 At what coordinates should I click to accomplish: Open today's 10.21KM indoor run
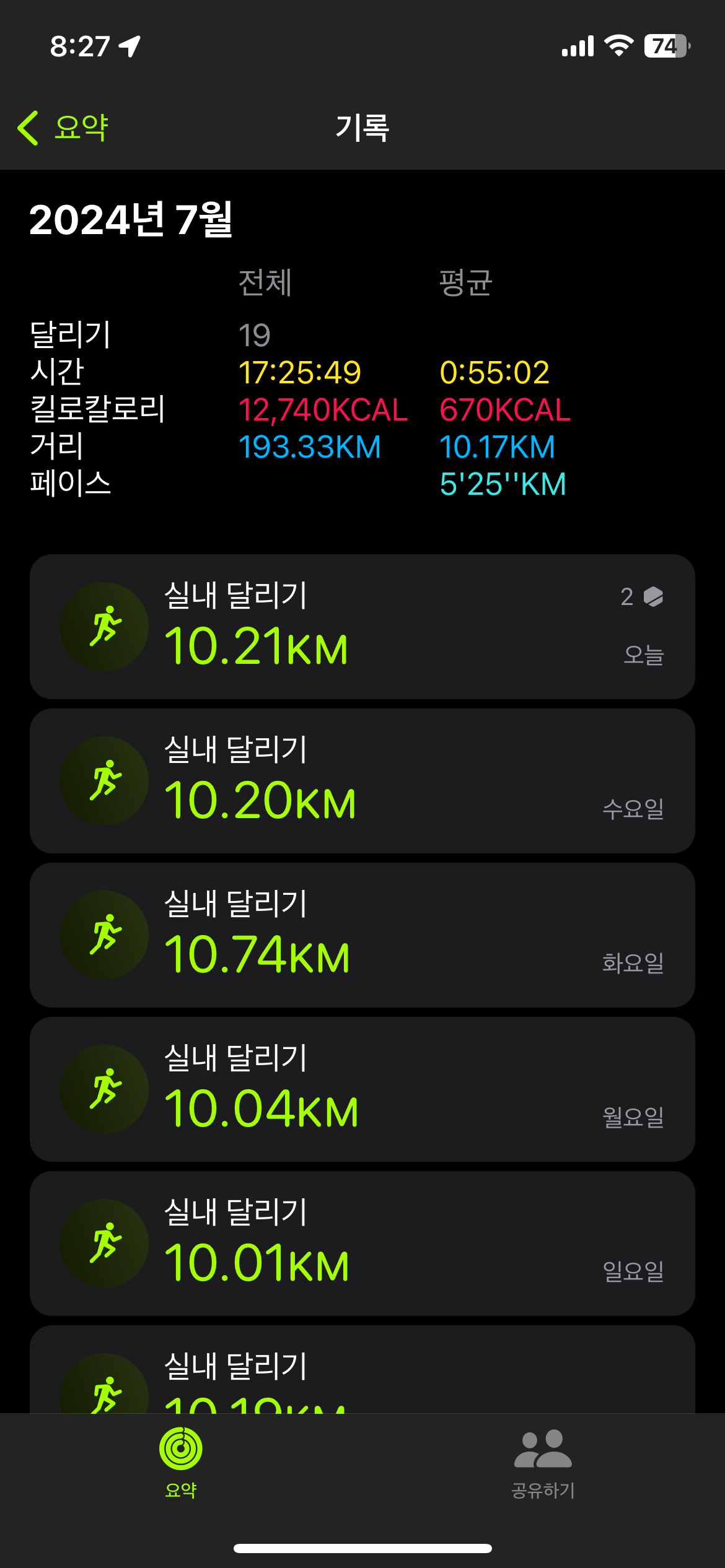[x=362, y=627]
